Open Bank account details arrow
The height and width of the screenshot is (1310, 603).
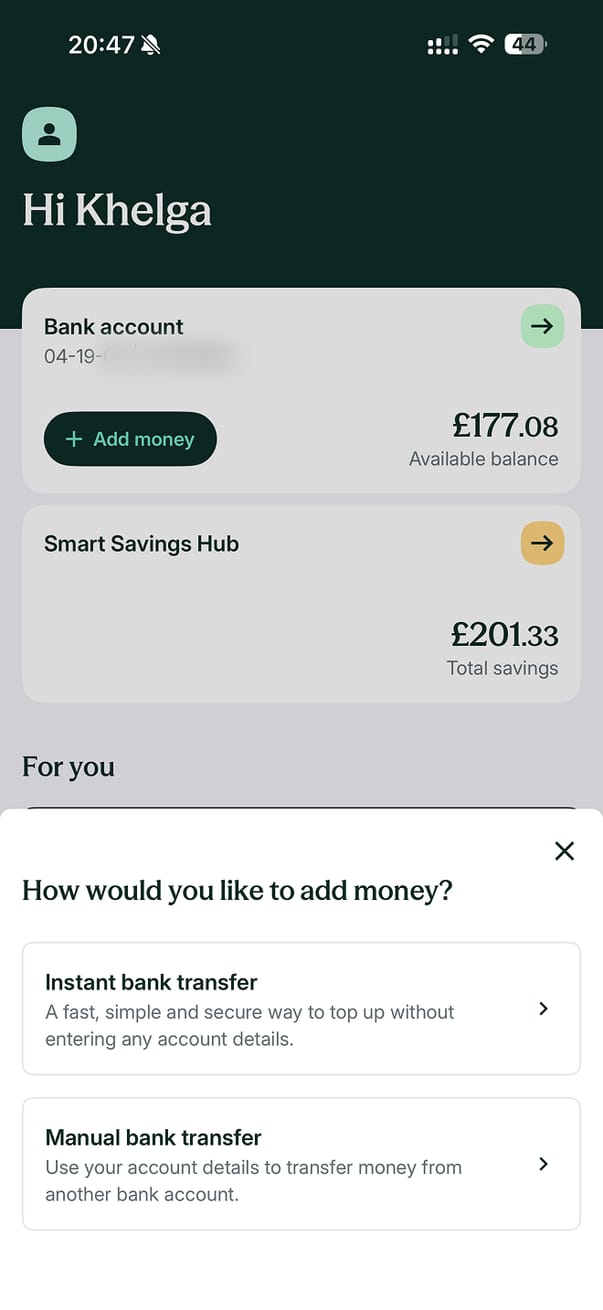[x=542, y=326]
